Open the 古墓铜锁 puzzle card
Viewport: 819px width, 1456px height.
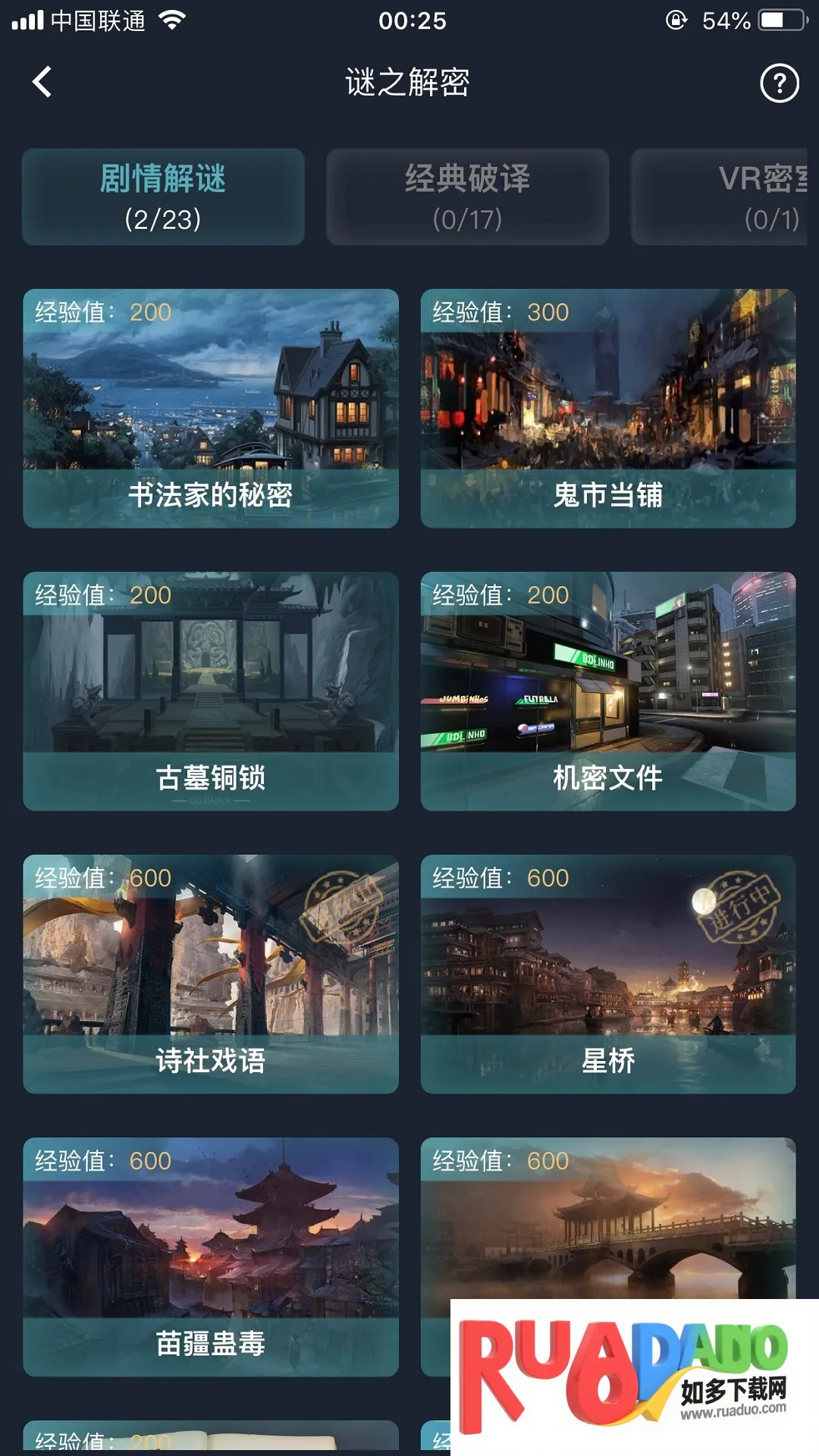tap(211, 691)
